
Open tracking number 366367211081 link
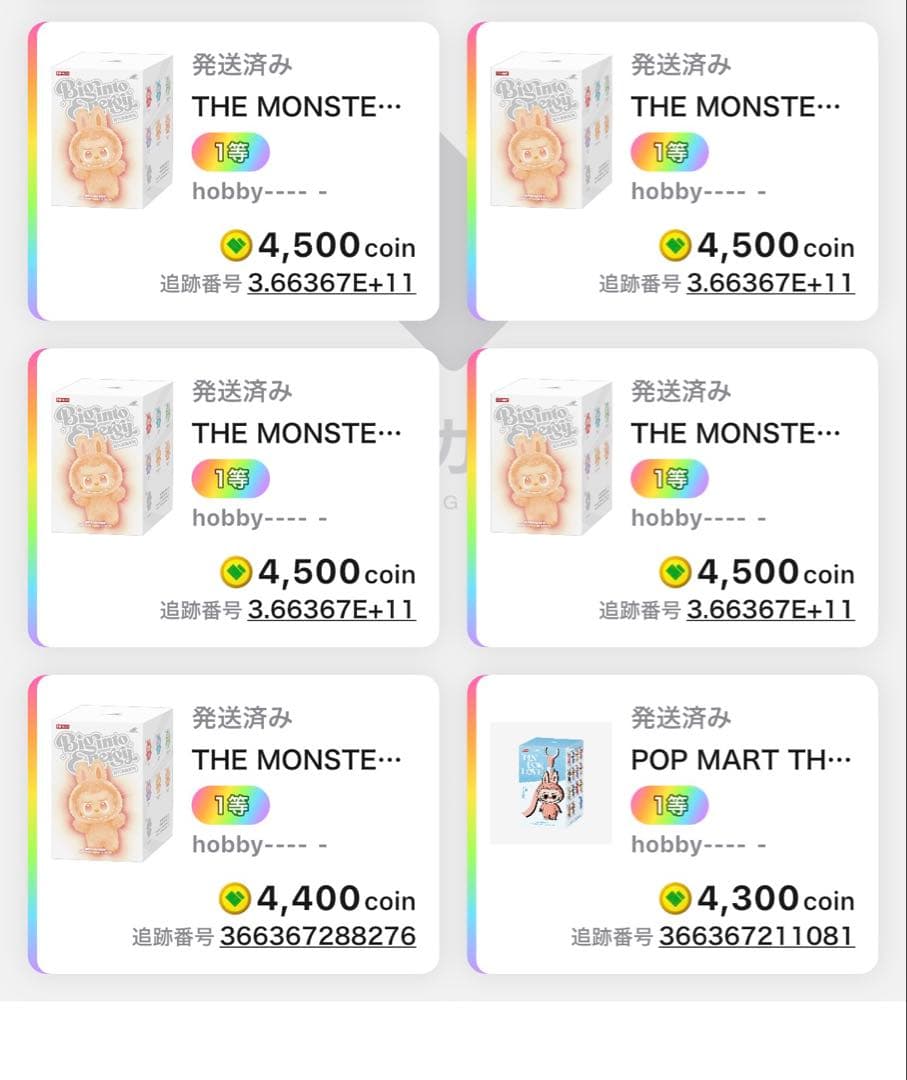click(756, 936)
